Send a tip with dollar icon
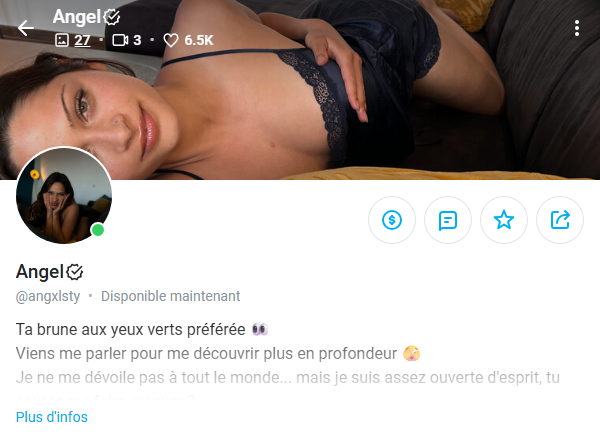 [x=392, y=220]
